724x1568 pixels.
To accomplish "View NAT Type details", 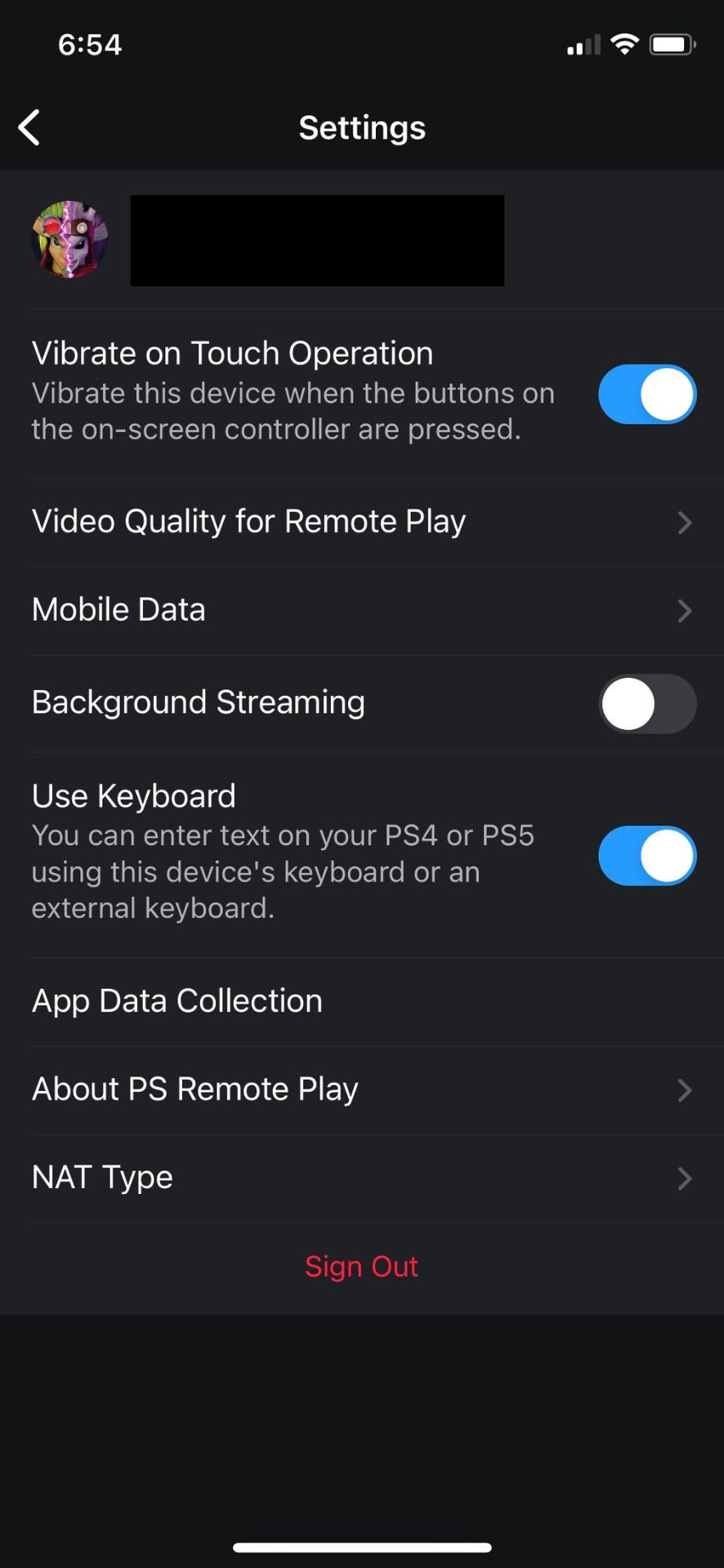I will (361, 1178).
